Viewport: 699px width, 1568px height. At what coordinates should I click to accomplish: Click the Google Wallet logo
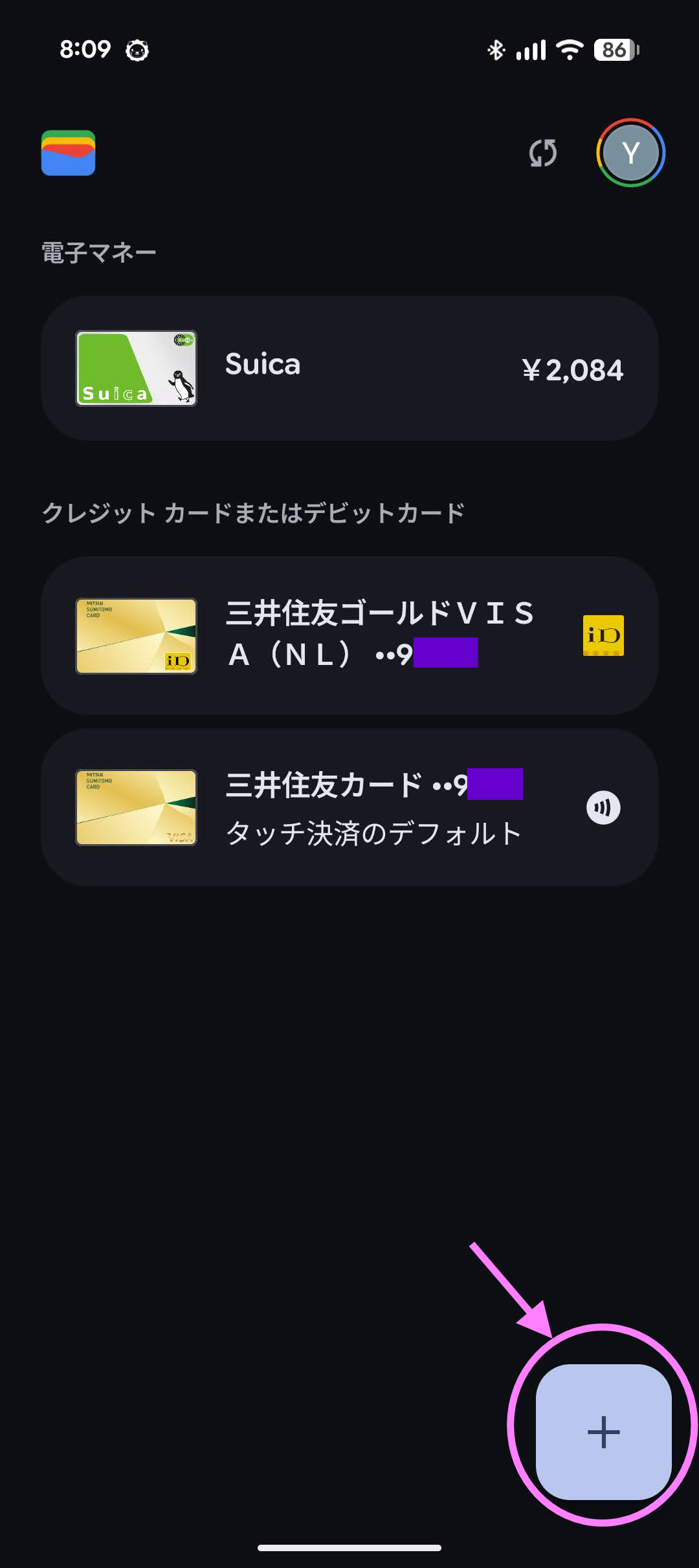(x=68, y=153)
